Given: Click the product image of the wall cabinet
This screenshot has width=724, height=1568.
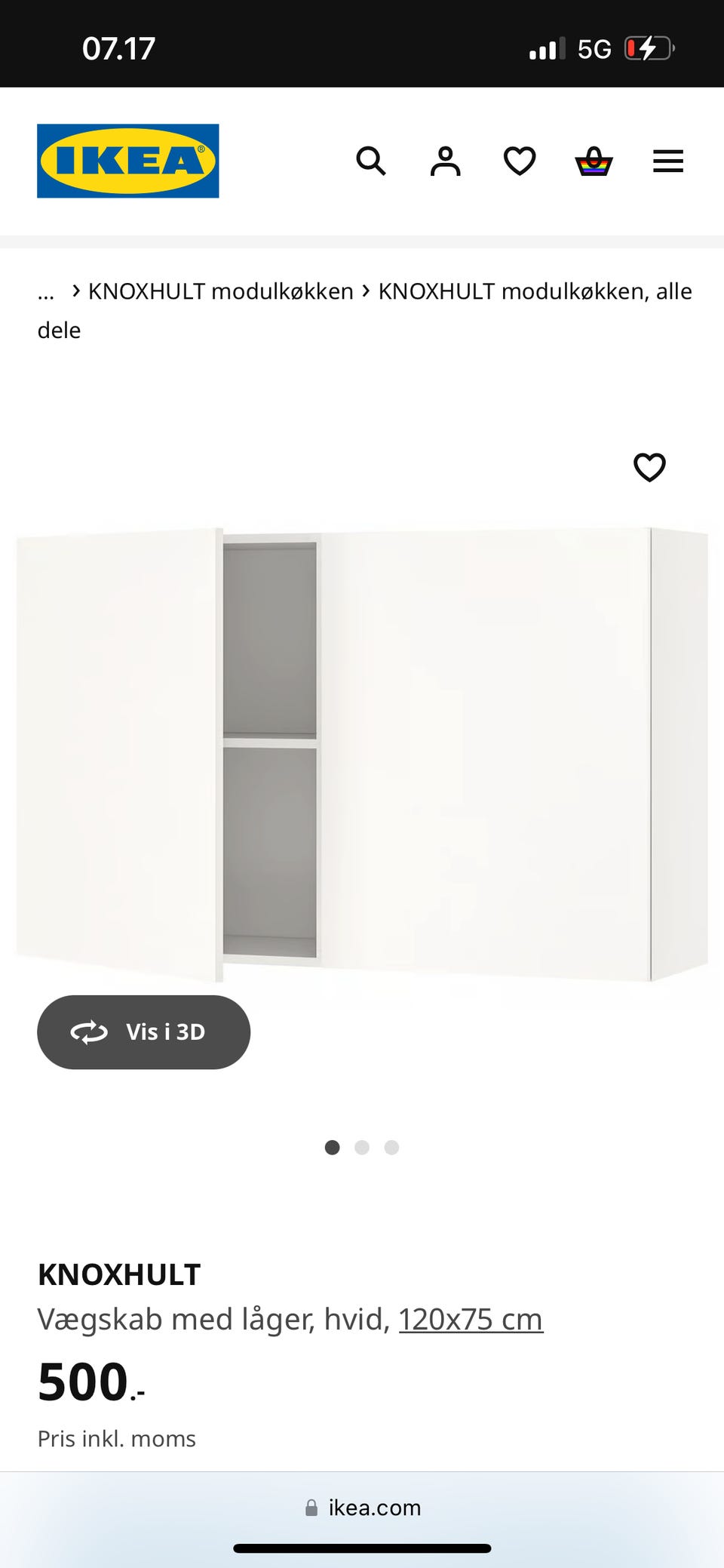Looking at the screenshot, I should (362, 747).
